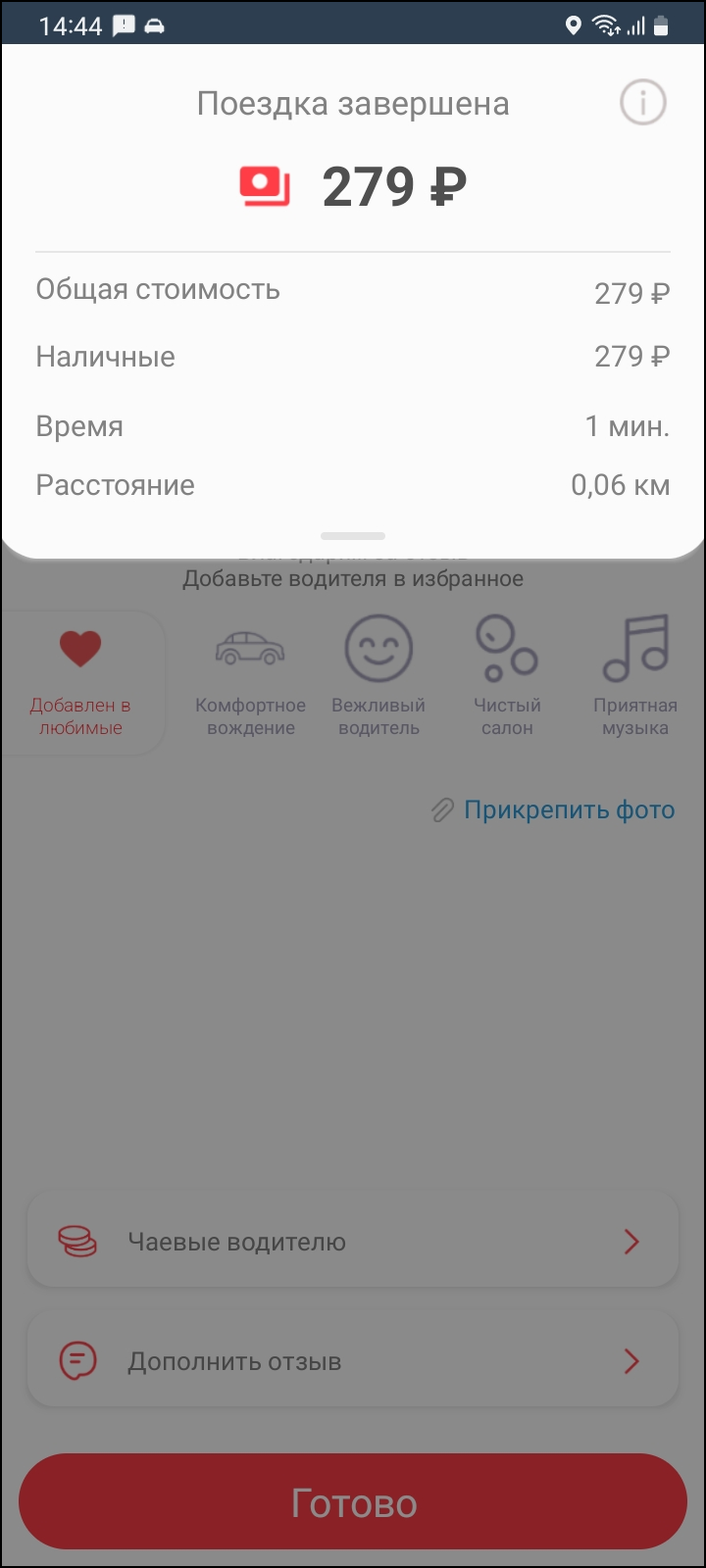Tap the trip summary sheet handle
The width and height of the screenshot is (706, 1568).
353,536
